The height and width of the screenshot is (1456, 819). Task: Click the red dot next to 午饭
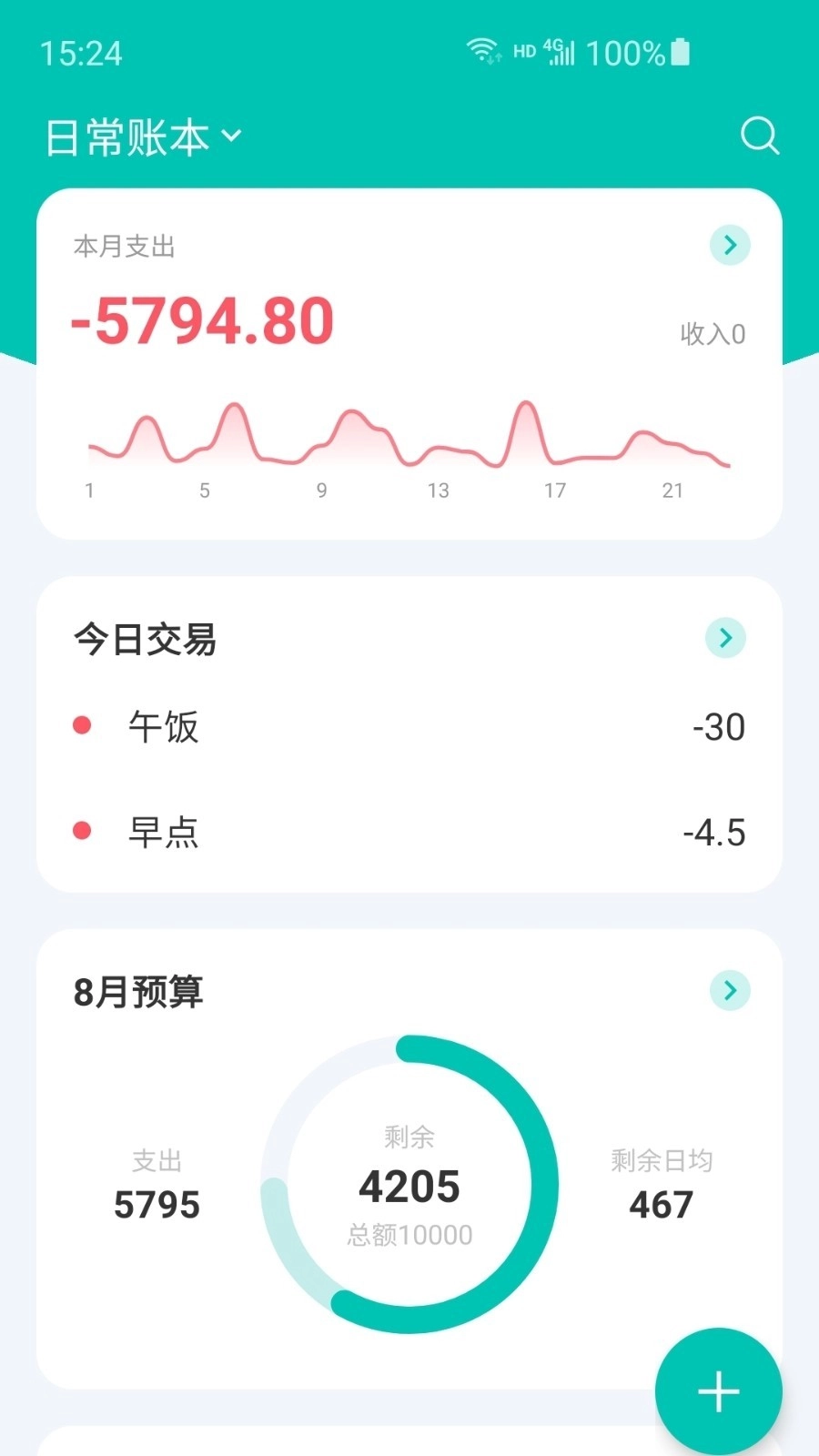pos(83,723)
